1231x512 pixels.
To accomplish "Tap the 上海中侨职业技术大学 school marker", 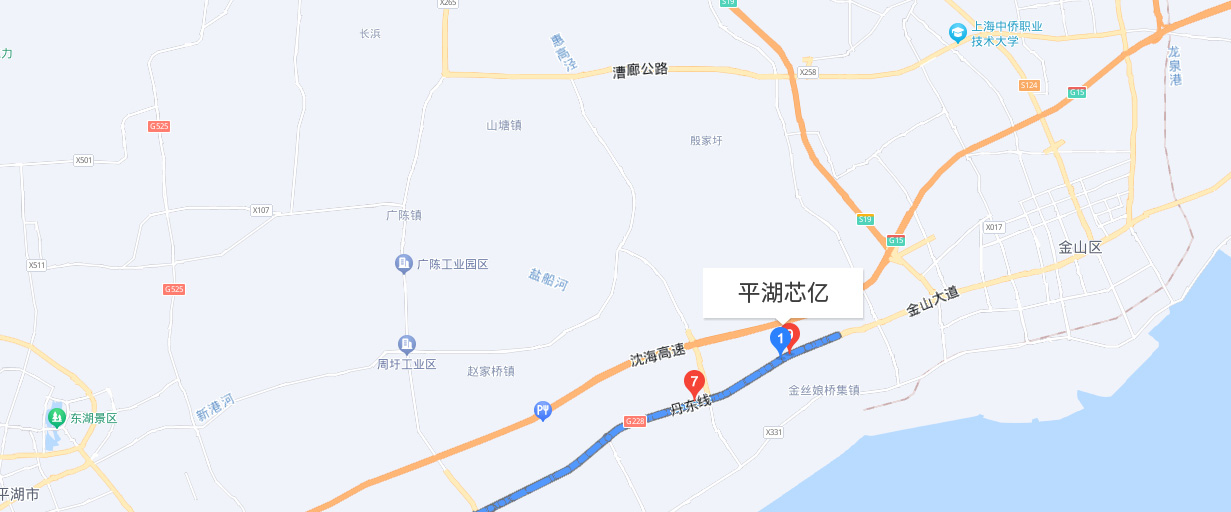I will pos(958,34).
